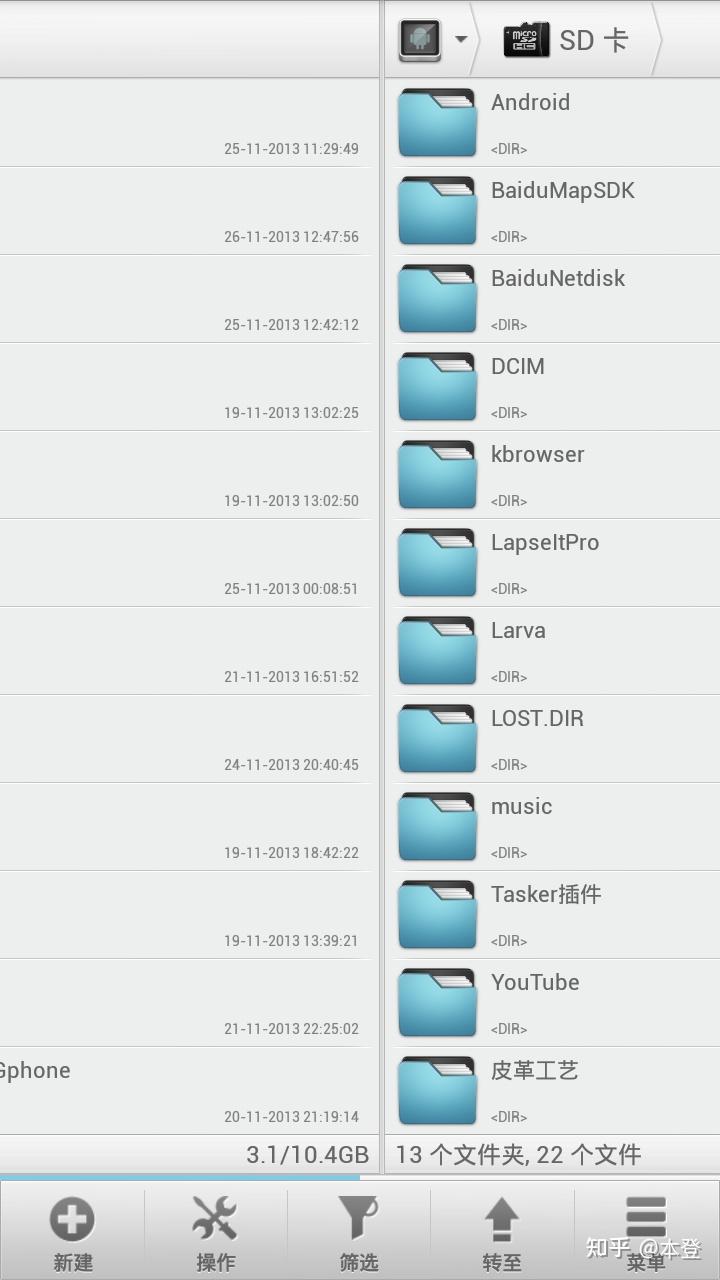
Task: Open the kbrowser folder
Action: [x=537, y=474]
